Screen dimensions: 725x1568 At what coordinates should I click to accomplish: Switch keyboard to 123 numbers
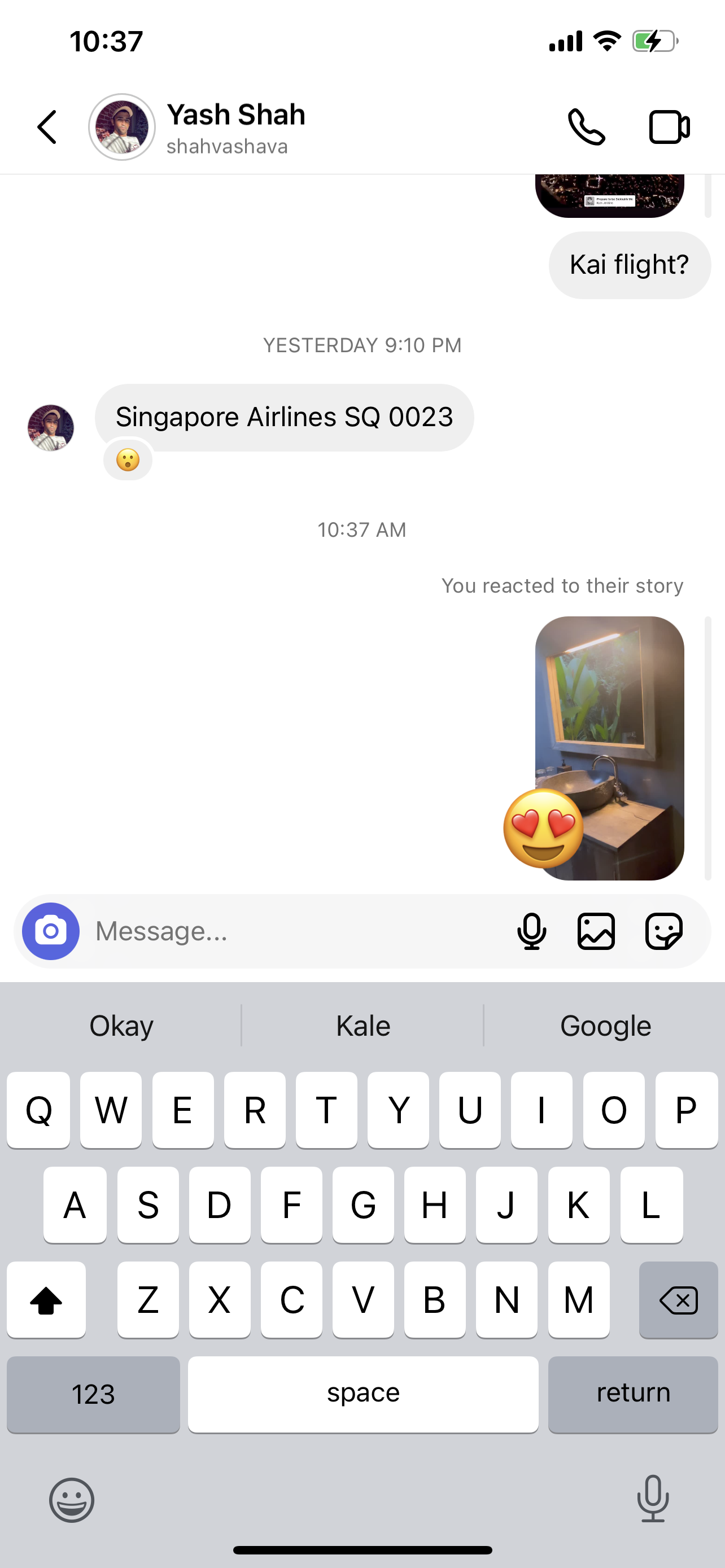tap(93, 1395)
